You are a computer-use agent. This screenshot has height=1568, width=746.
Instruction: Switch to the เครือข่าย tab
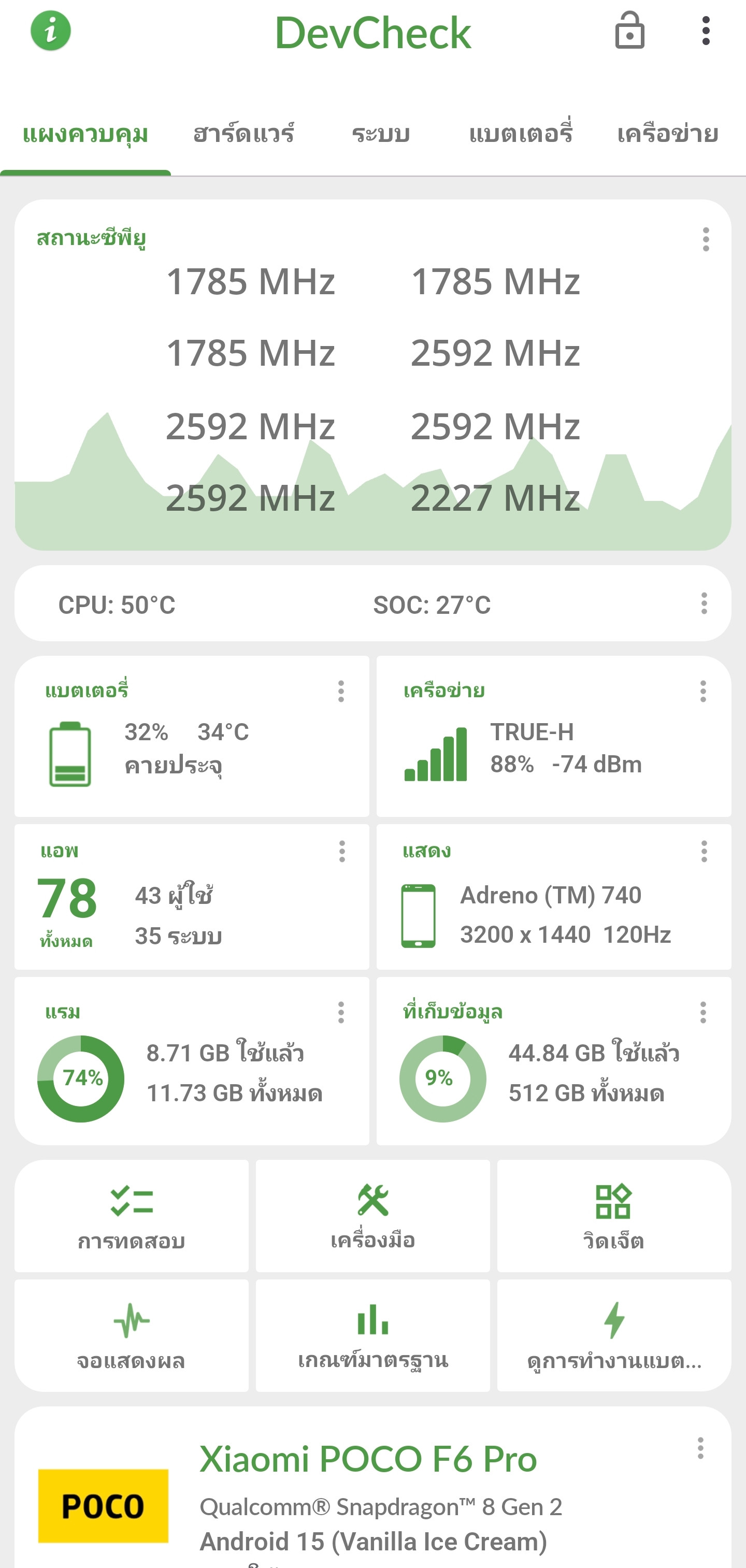point(667,134)
